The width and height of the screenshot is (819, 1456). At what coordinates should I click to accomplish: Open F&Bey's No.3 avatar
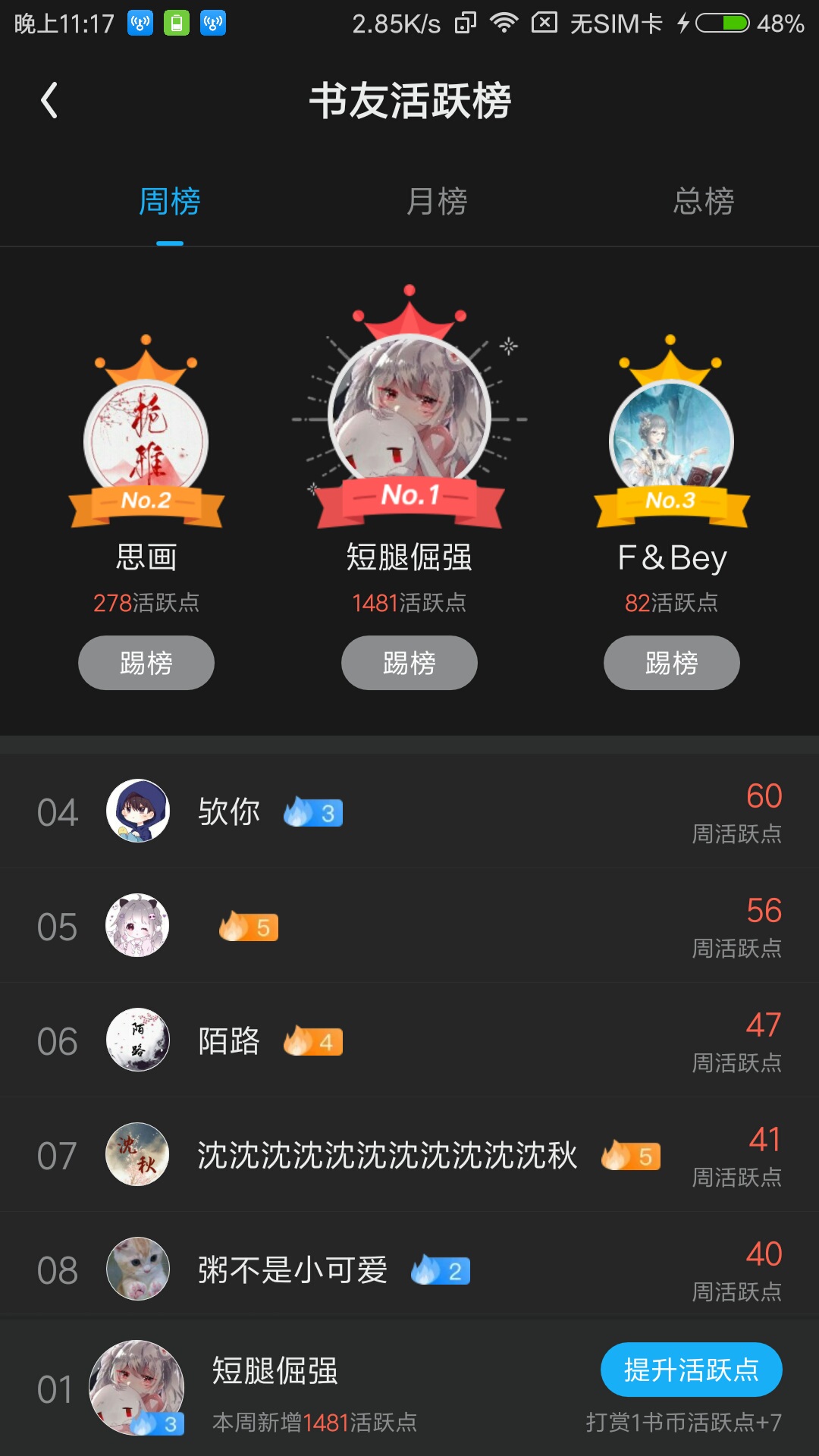671,441
